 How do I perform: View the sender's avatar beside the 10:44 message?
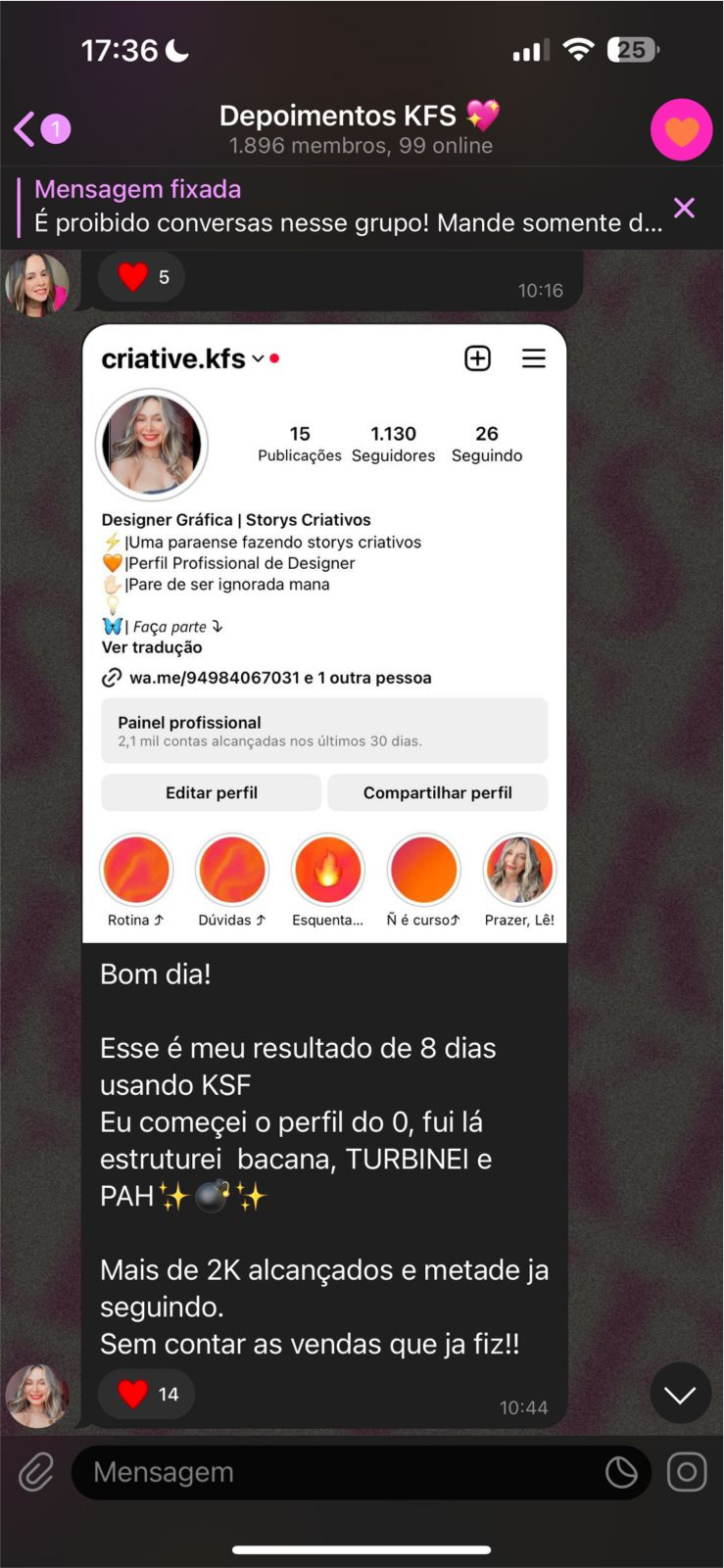(37, 1395)
